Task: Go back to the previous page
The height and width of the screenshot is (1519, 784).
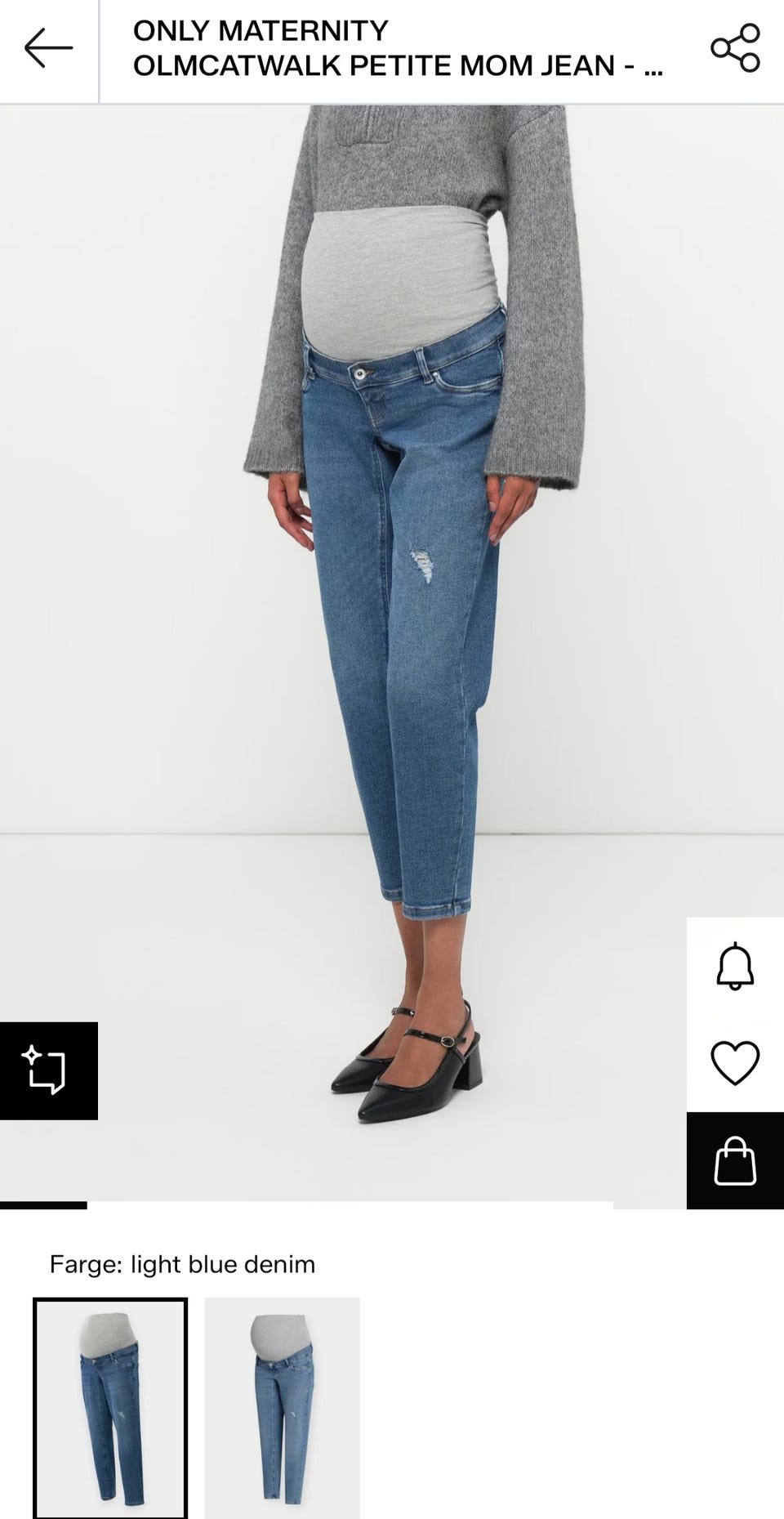Action: [48, 48]
